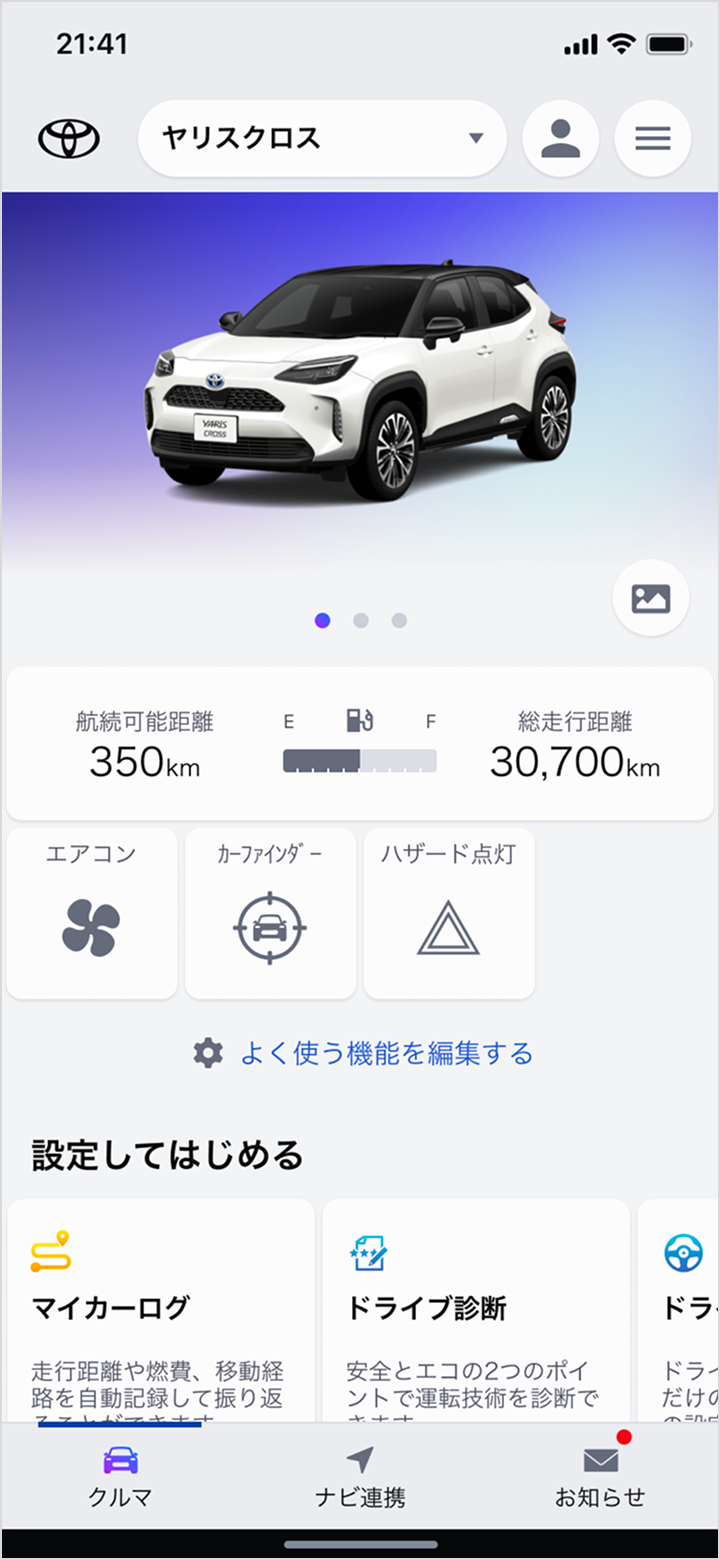Switch to the ナビ連携 tab

(x=360, y=1476)
